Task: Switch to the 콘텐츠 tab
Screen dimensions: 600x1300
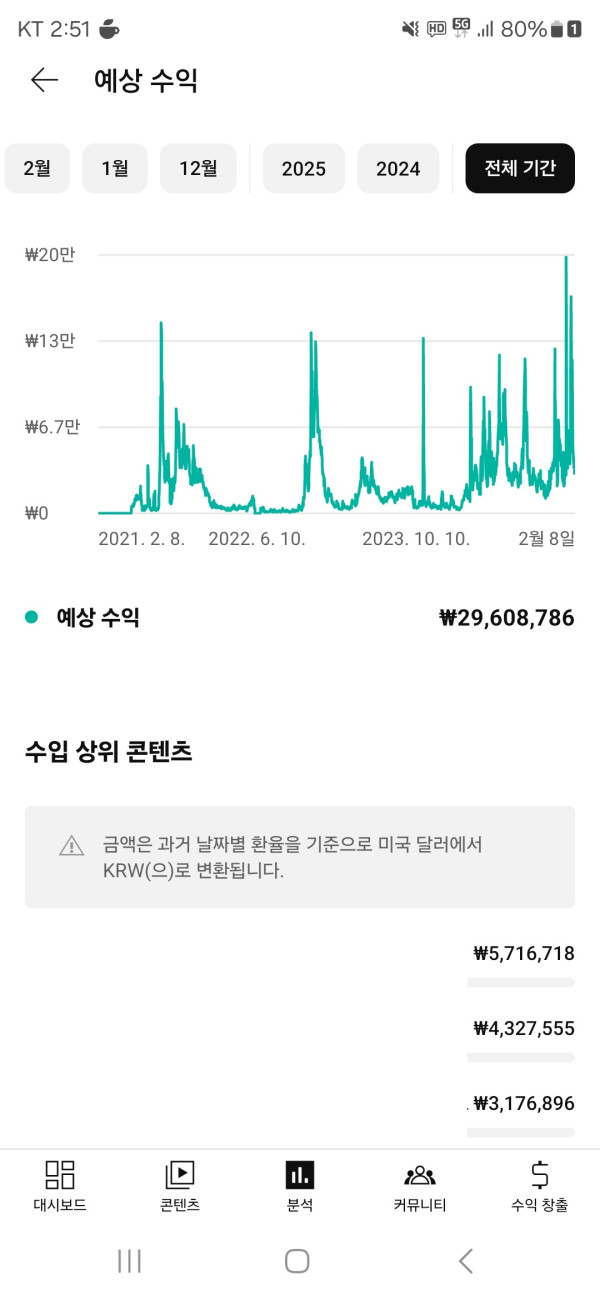Action: click(x=180, y=1185)
